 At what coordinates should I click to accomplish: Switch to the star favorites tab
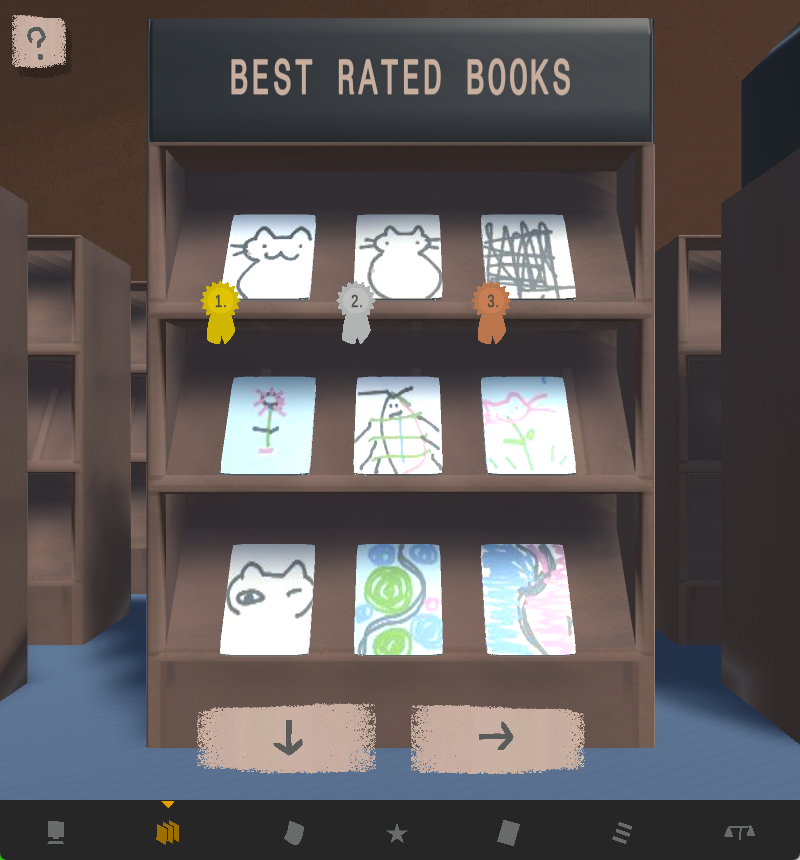click(397, 832)
